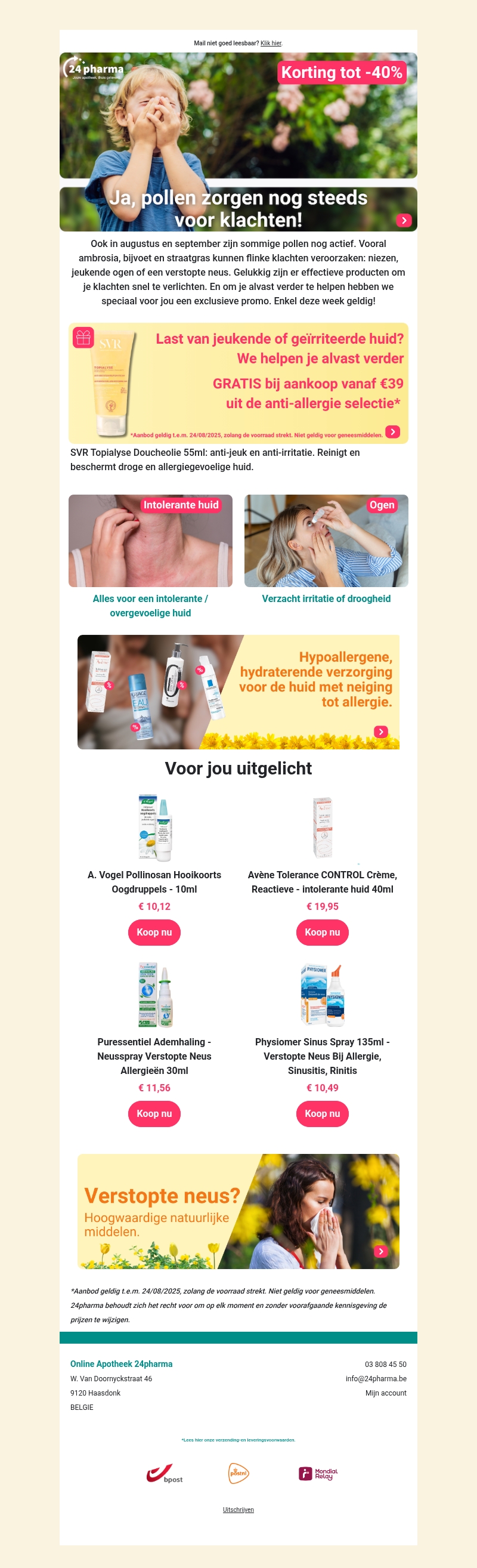Buy Puressentiel Neusspray now

click(154, 1113)
